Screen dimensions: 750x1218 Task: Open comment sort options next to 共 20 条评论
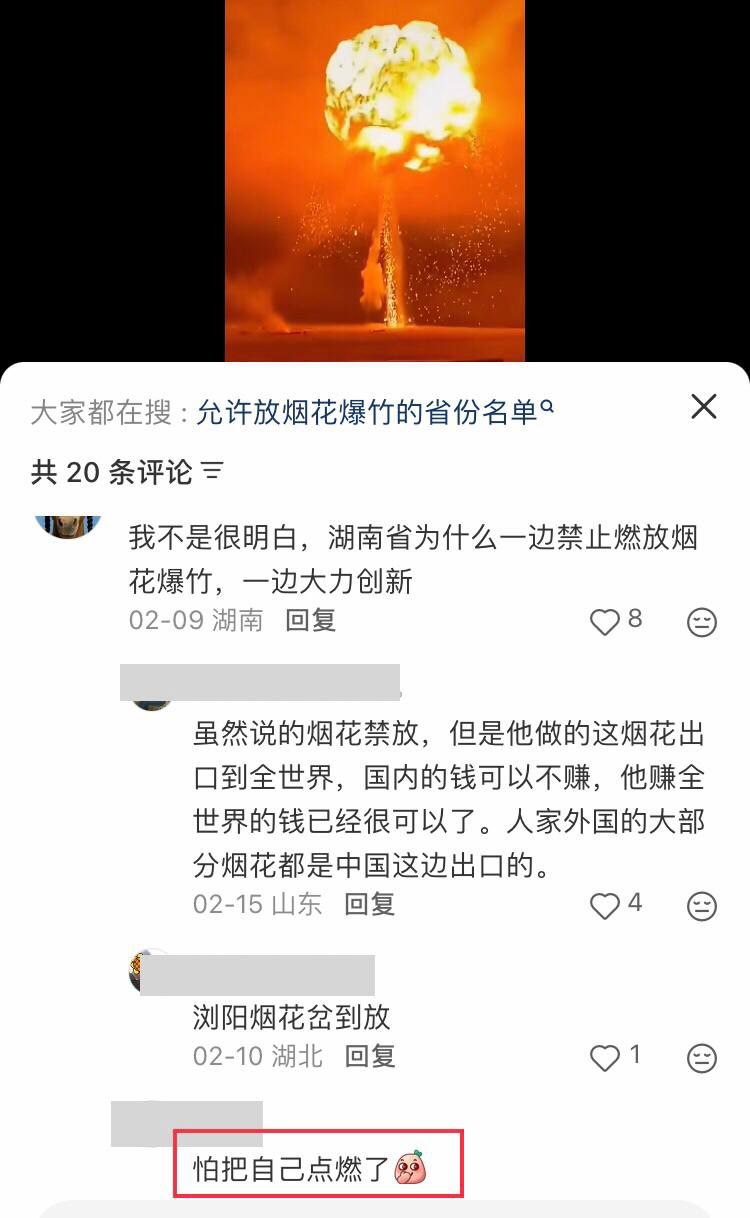coord(213,471)
